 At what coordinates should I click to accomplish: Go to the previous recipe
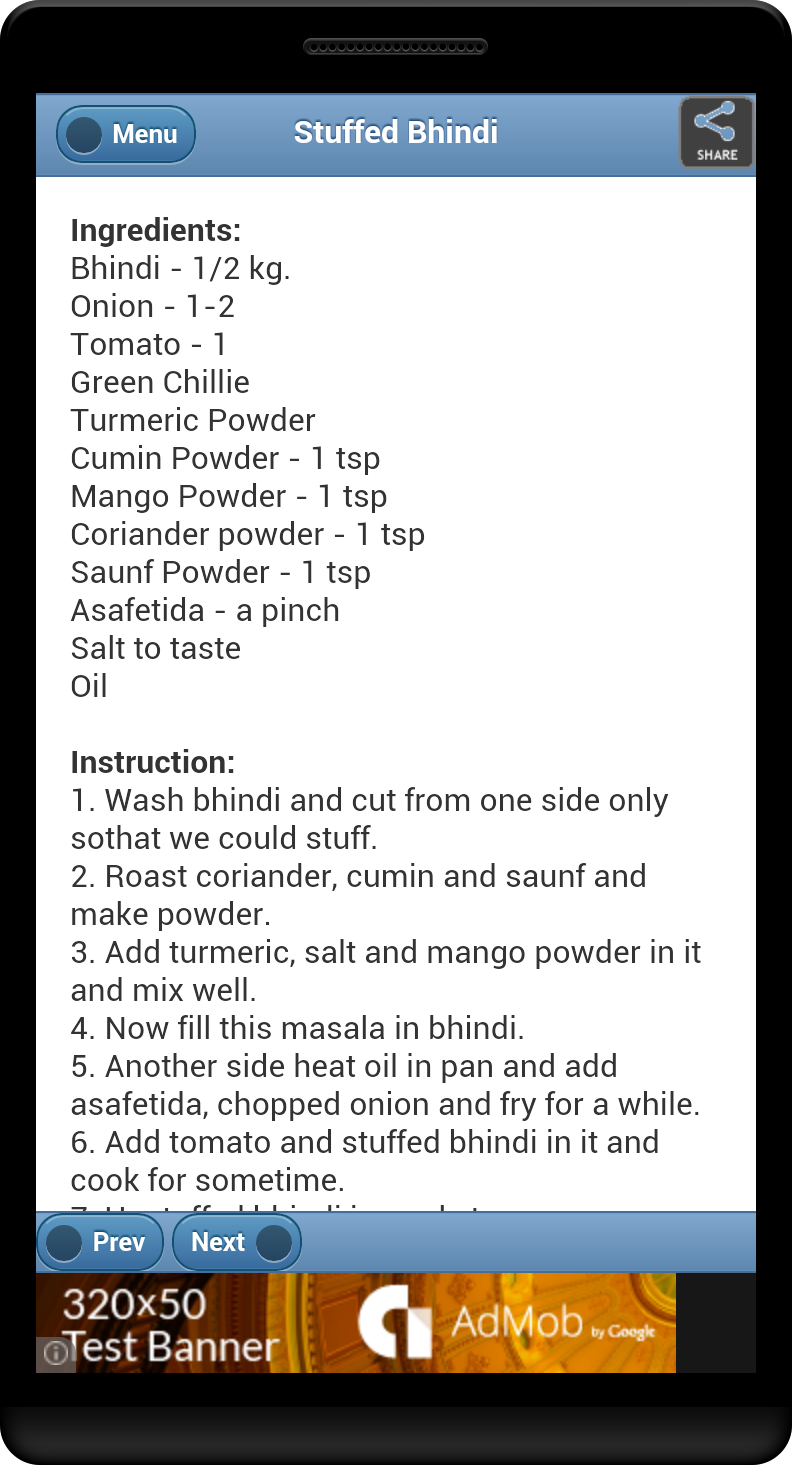[100, 1242]
